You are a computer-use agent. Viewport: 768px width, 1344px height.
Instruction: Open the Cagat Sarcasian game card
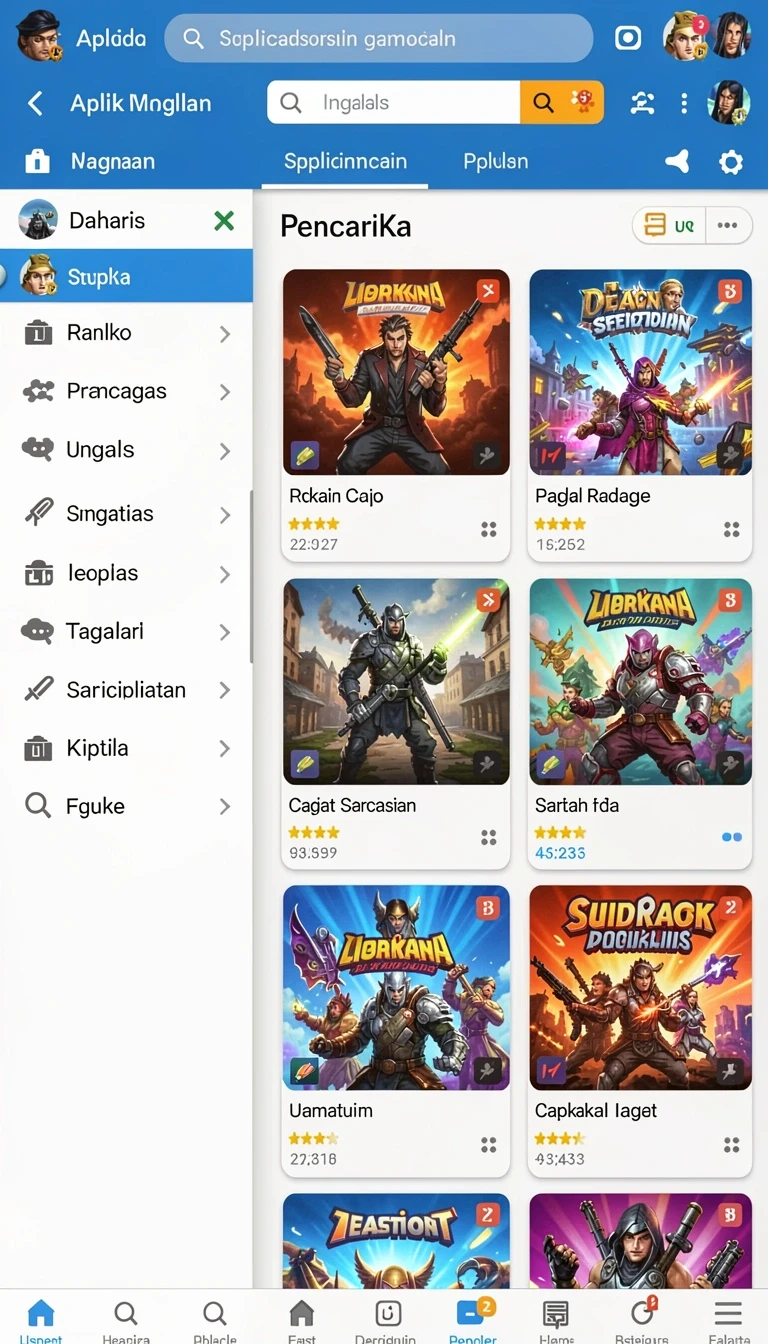pyautogui.click(x=397, y=724)
